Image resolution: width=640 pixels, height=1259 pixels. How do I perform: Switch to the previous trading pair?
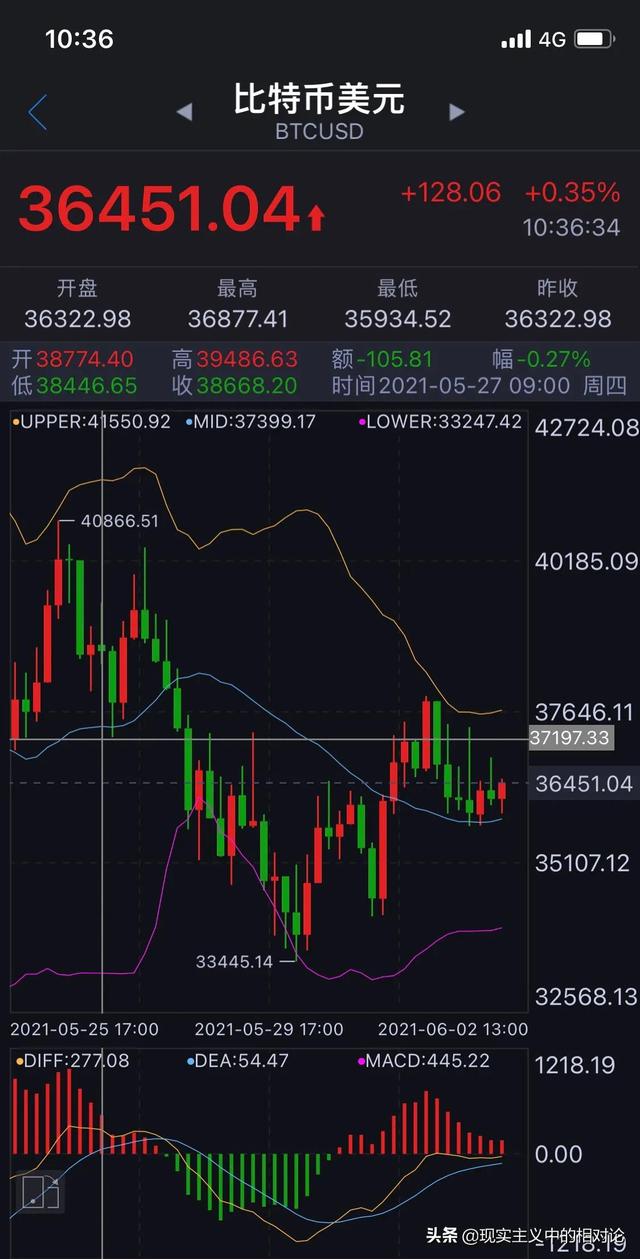tap(184, 112)
